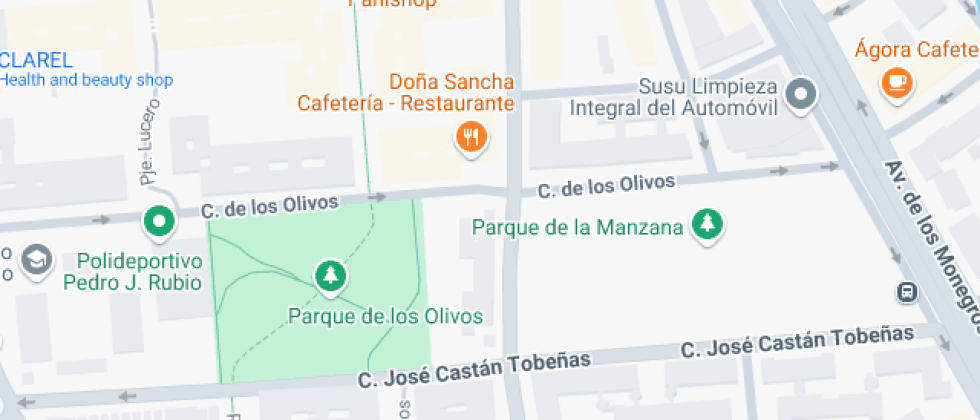Tap the bus stop icon near Av. de los Monegros
The image size is (980, 420).
(907, 291)
